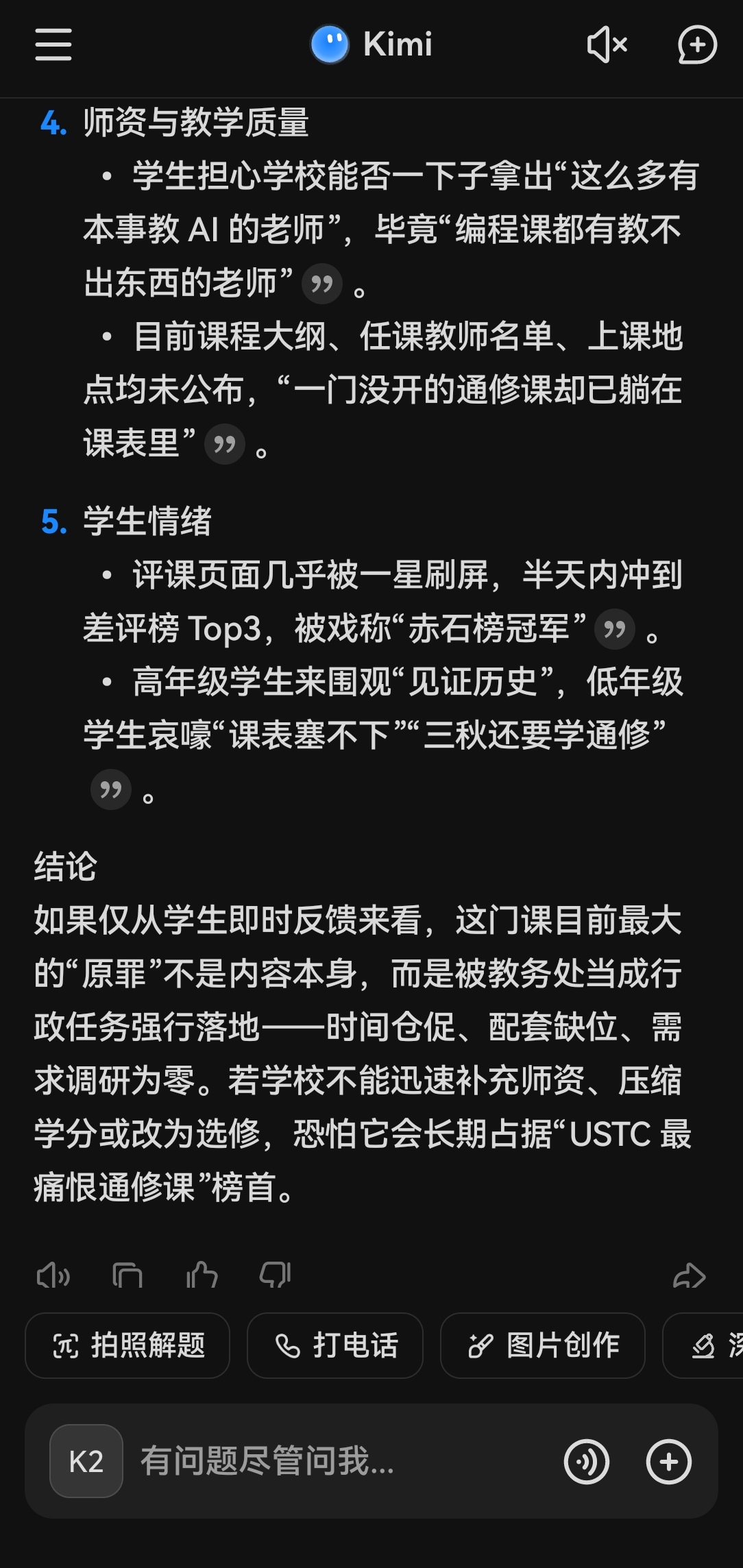This screenshot has height=1568, width=743.
Task: Open citation after "课表里"
Action: pos(225,444)
